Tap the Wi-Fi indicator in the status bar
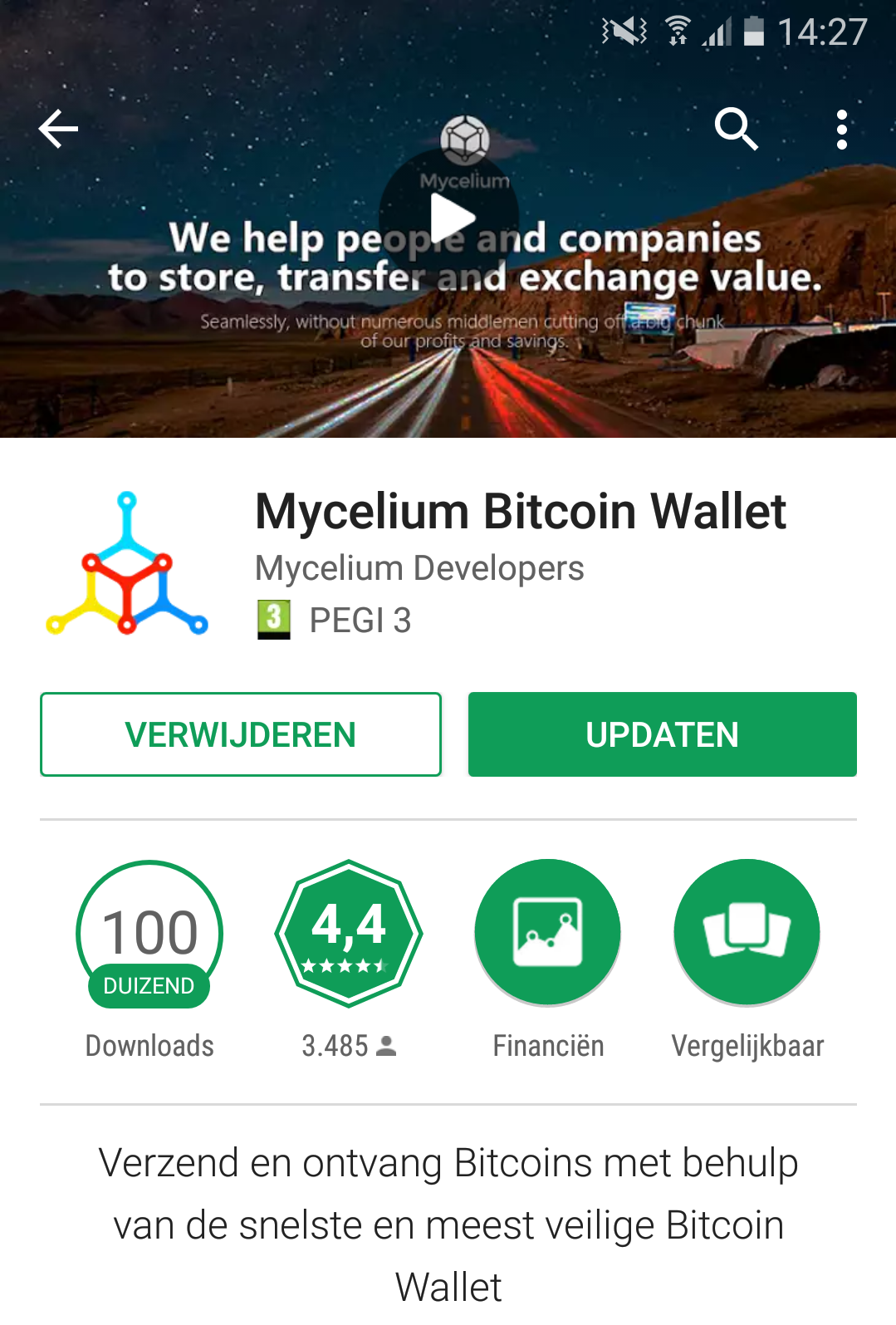The width and height of the screenshot is (896, 1325). pos(677,31)
